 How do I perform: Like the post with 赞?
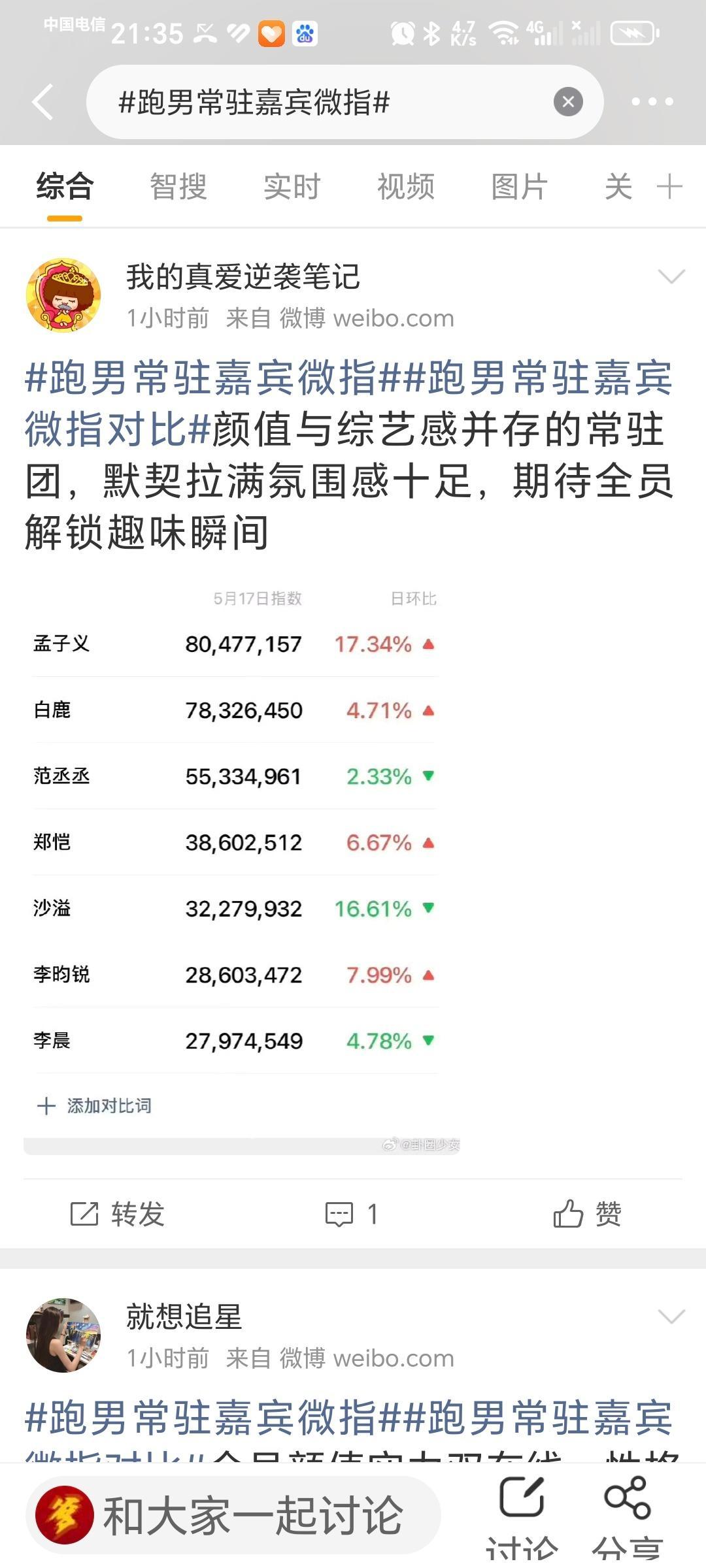coord(587,1214)
